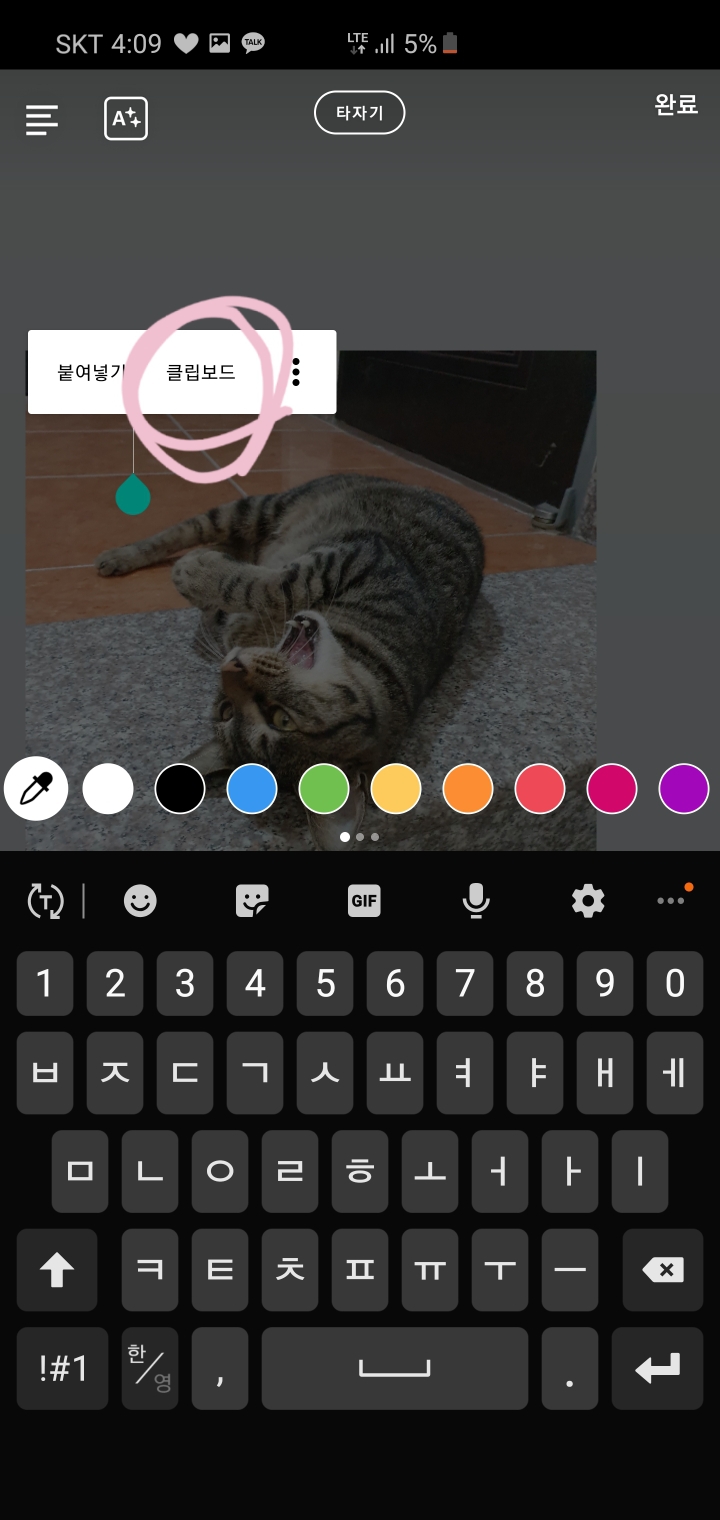The image size is (720, 1520).
Task: Open more options in the paste popup
Action: click(x=296, y=373)
